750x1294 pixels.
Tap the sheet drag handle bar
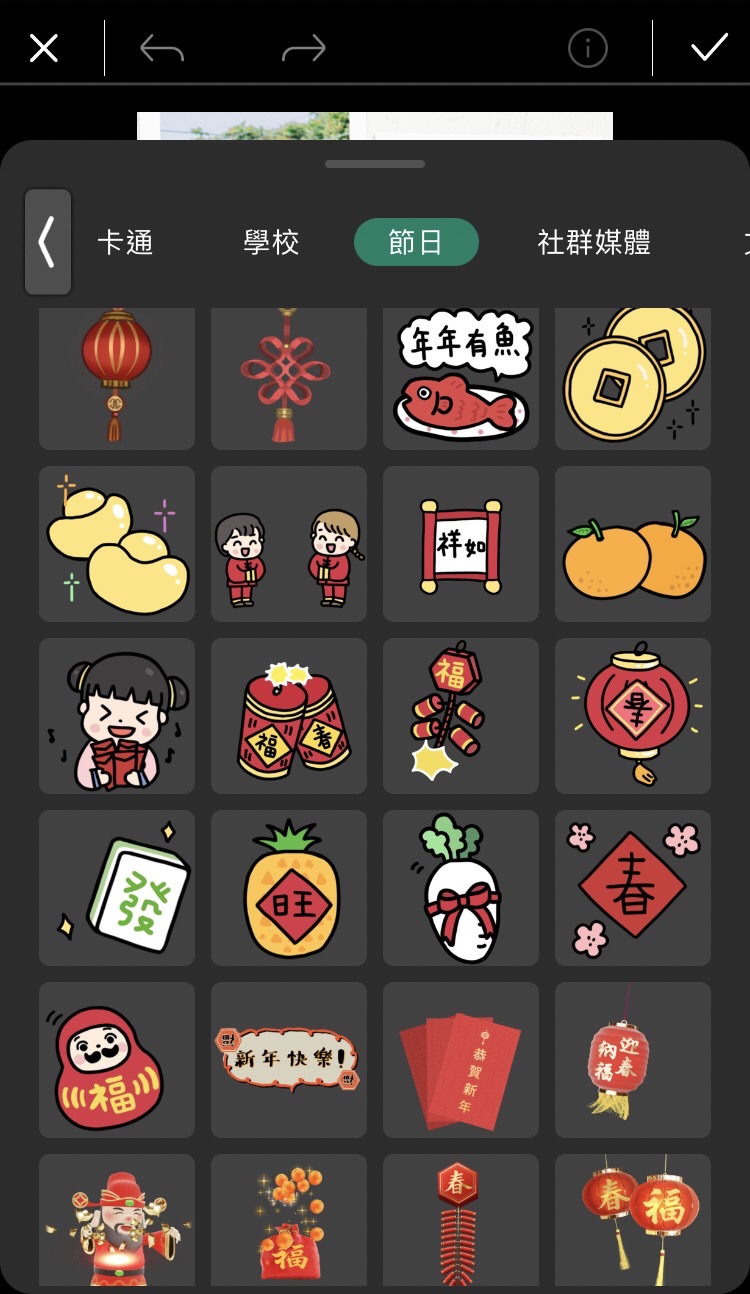pos(375,165)
